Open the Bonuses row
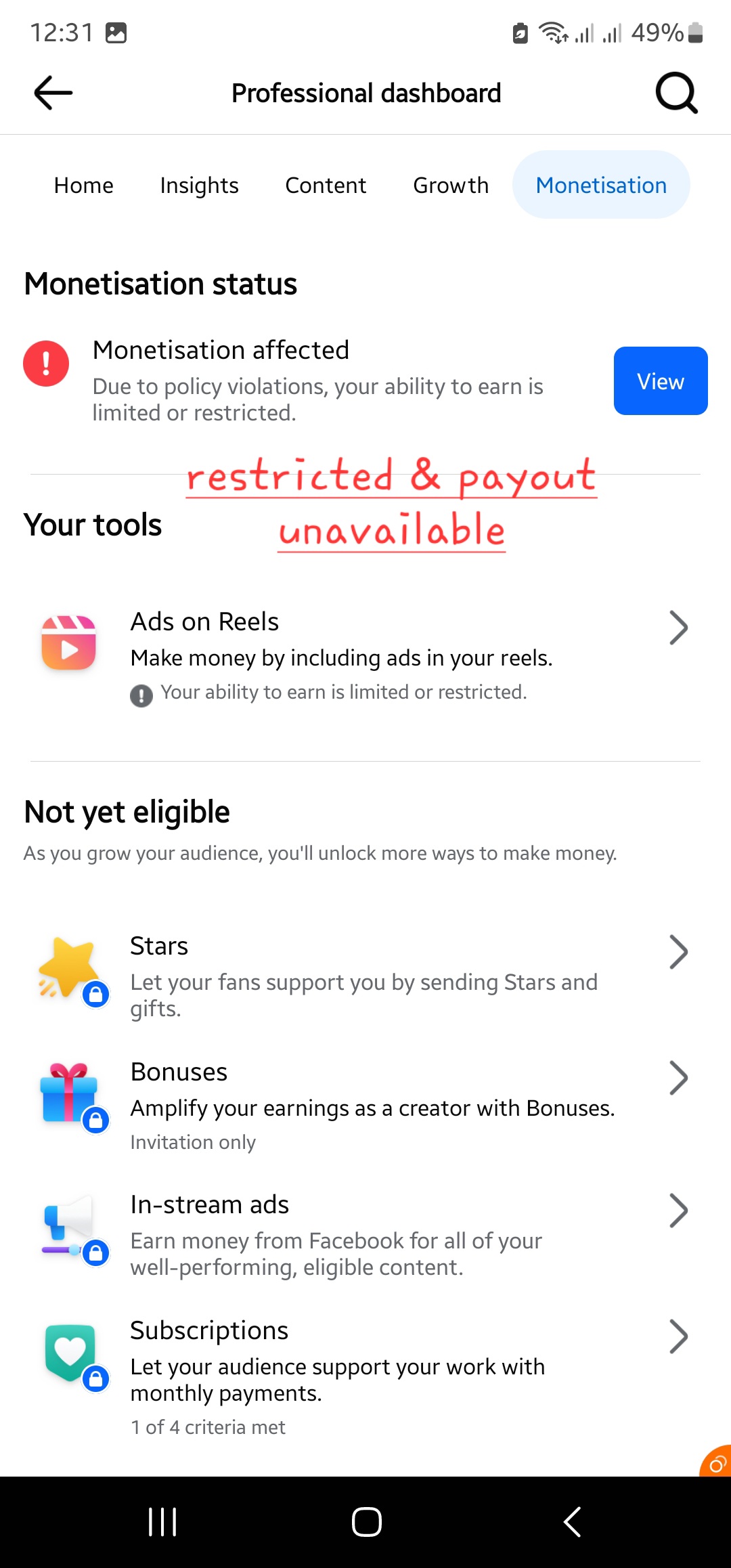731x1568 pixels. (365, 1105)
